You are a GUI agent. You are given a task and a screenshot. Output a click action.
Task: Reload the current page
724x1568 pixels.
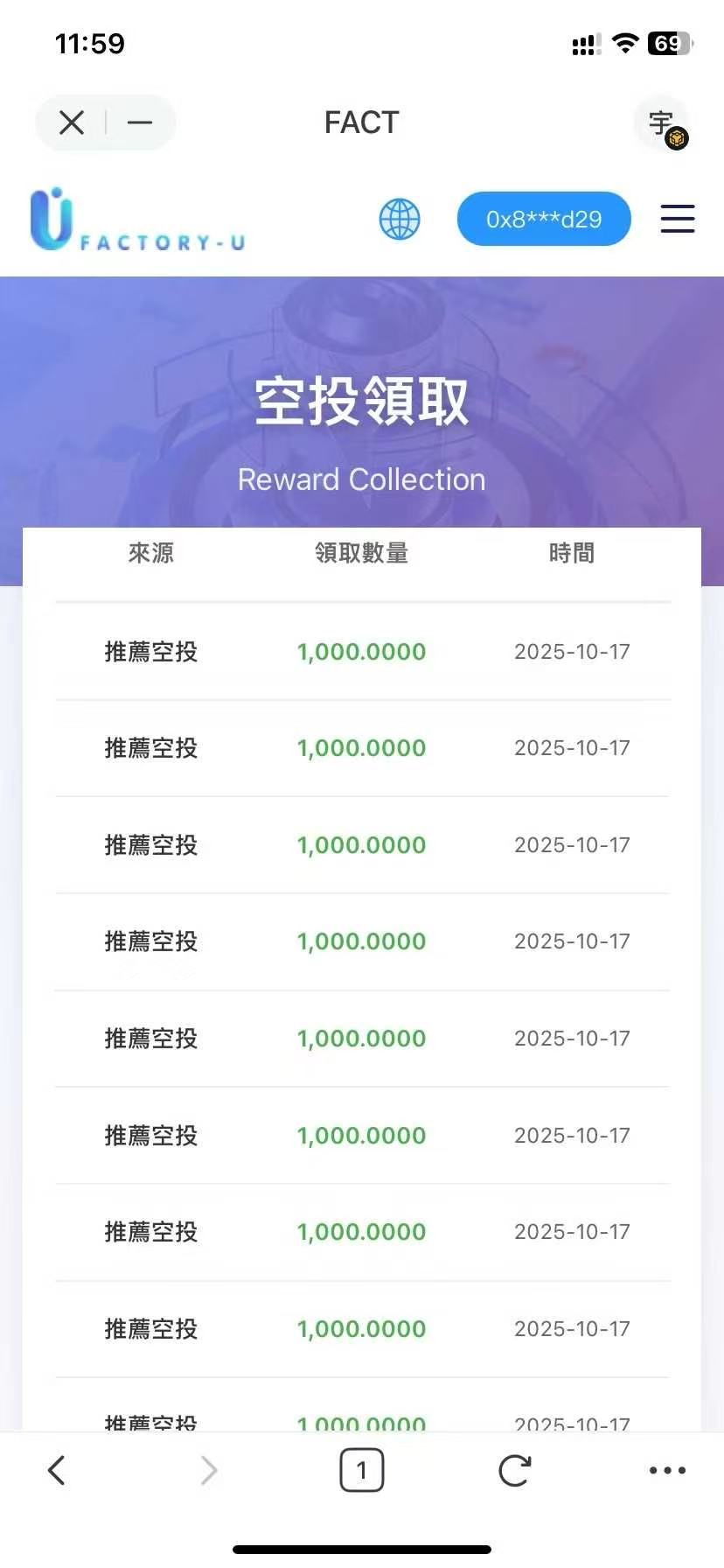pyautogui.click(x=514, y=1470)
